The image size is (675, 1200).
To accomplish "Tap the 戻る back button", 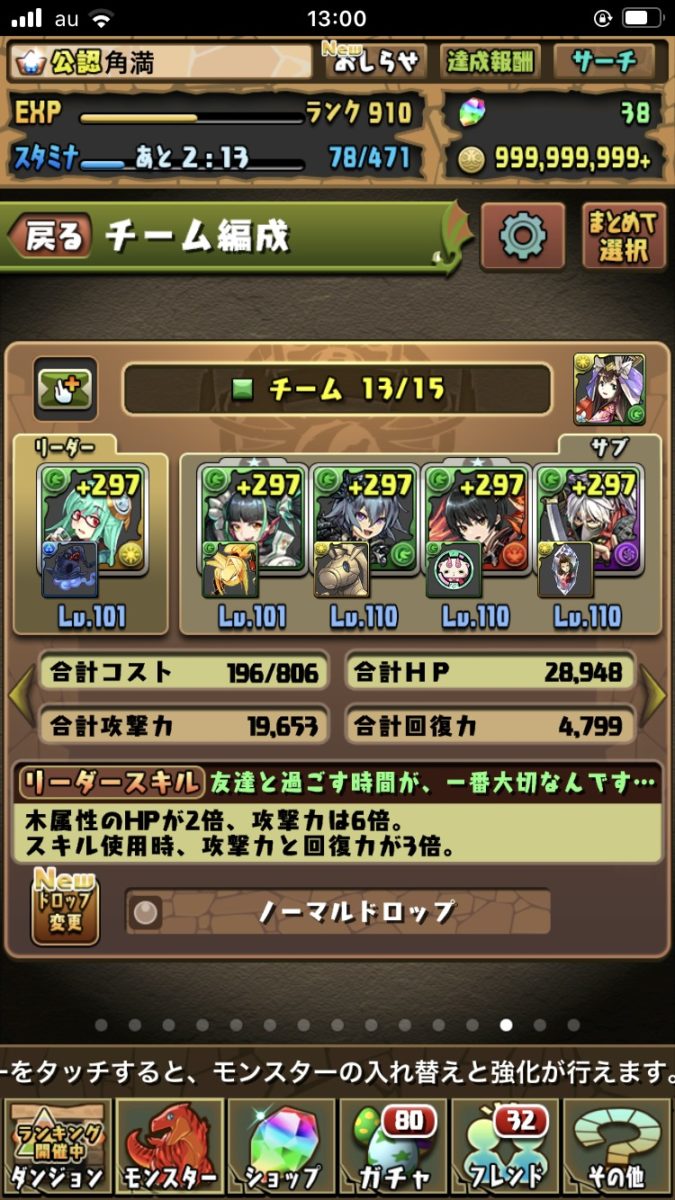I will 50,237.
